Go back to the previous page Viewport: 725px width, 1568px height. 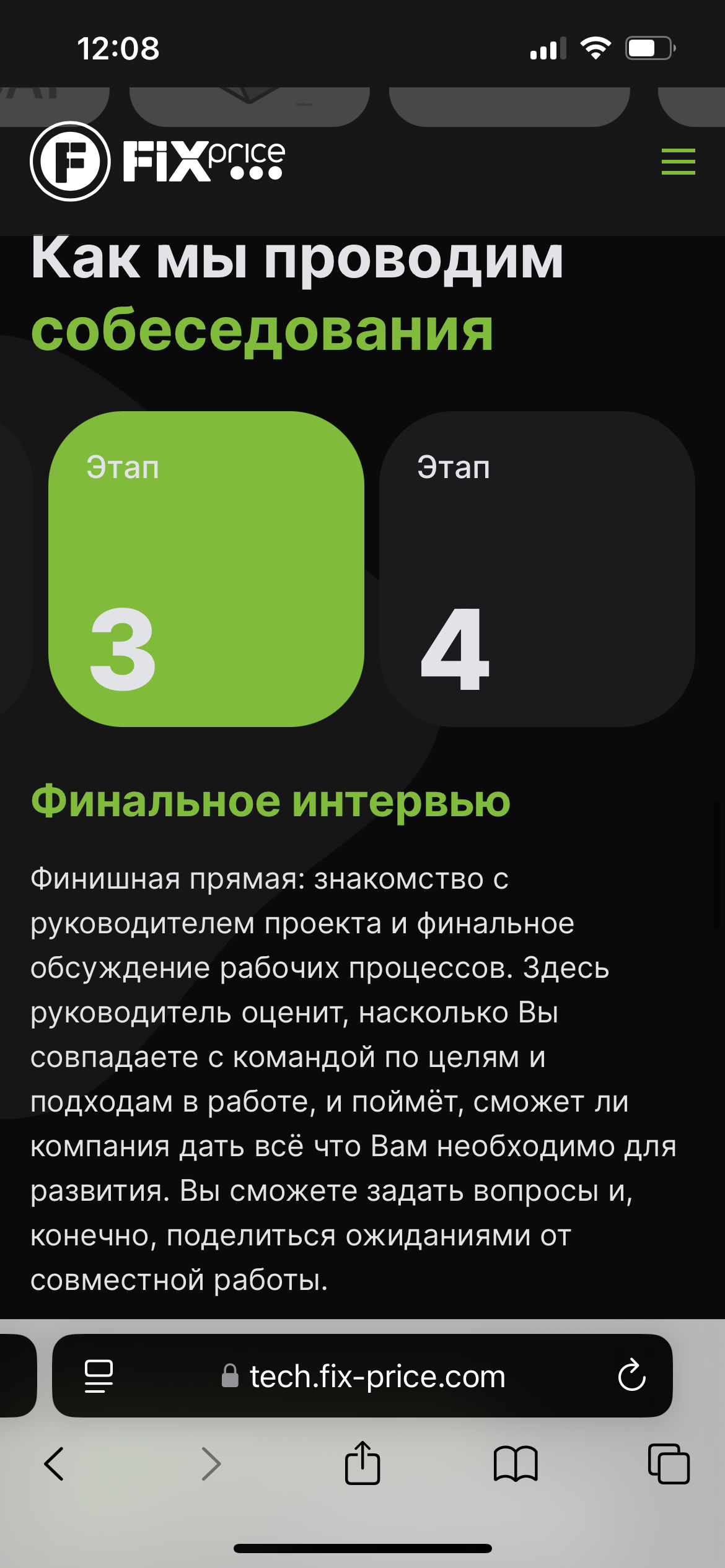55,1464
